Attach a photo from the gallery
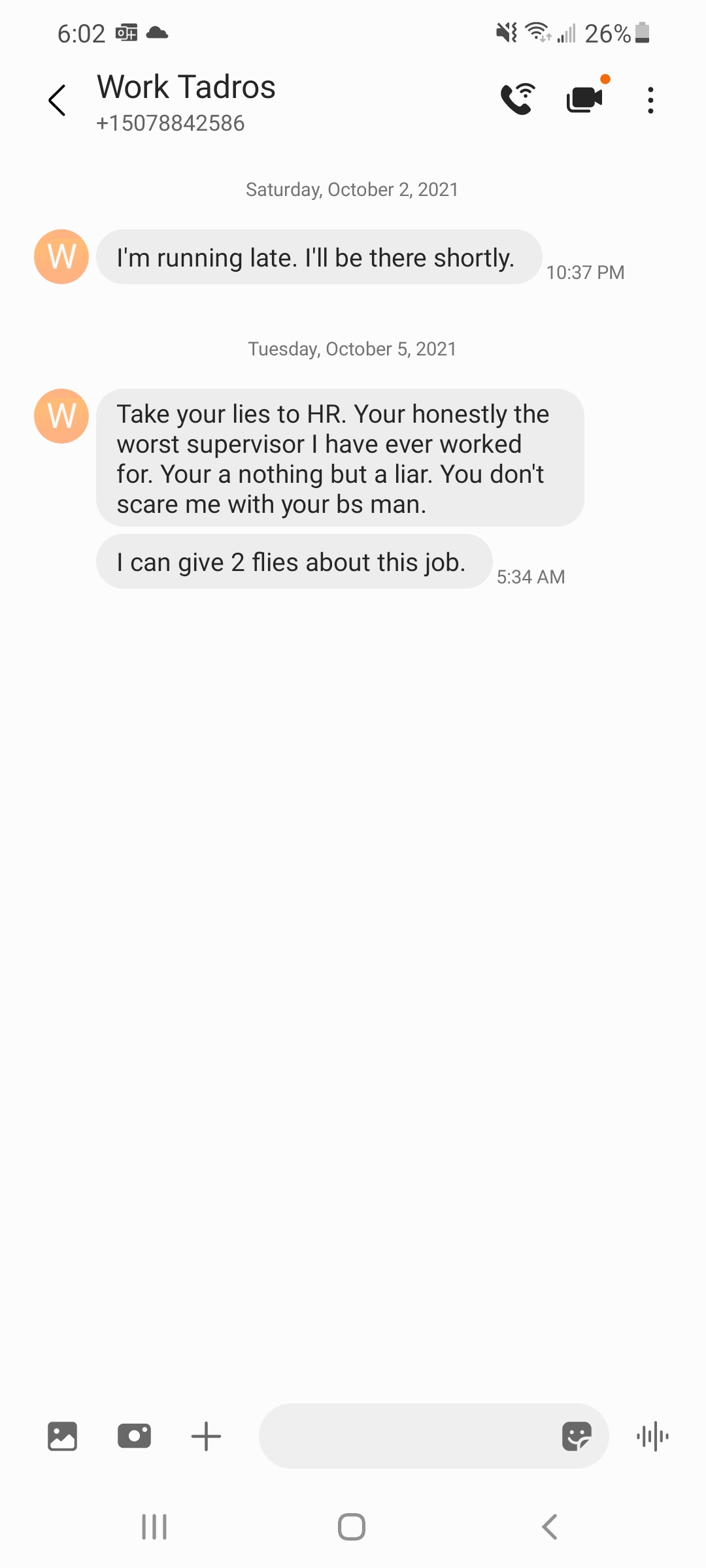 click(x=63, y=1436)
